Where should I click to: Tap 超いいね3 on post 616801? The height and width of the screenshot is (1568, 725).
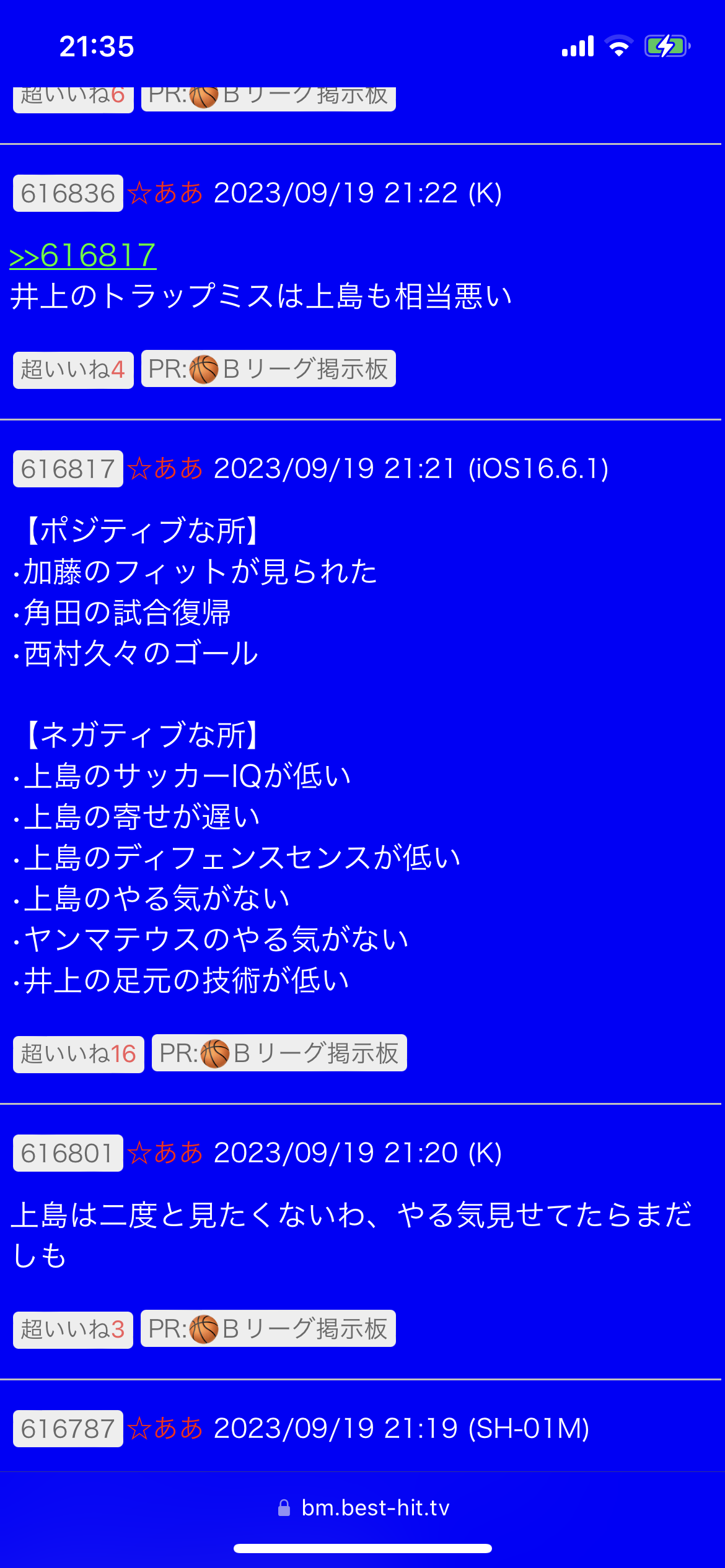point(73,1330)
